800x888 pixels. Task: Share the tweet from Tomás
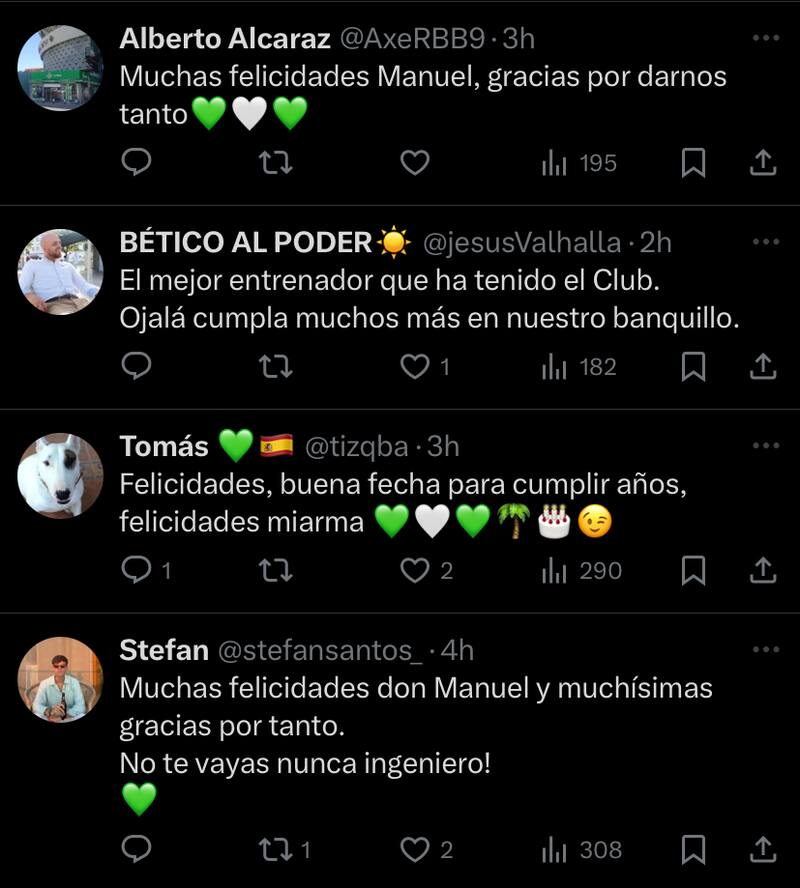point(763,570)
